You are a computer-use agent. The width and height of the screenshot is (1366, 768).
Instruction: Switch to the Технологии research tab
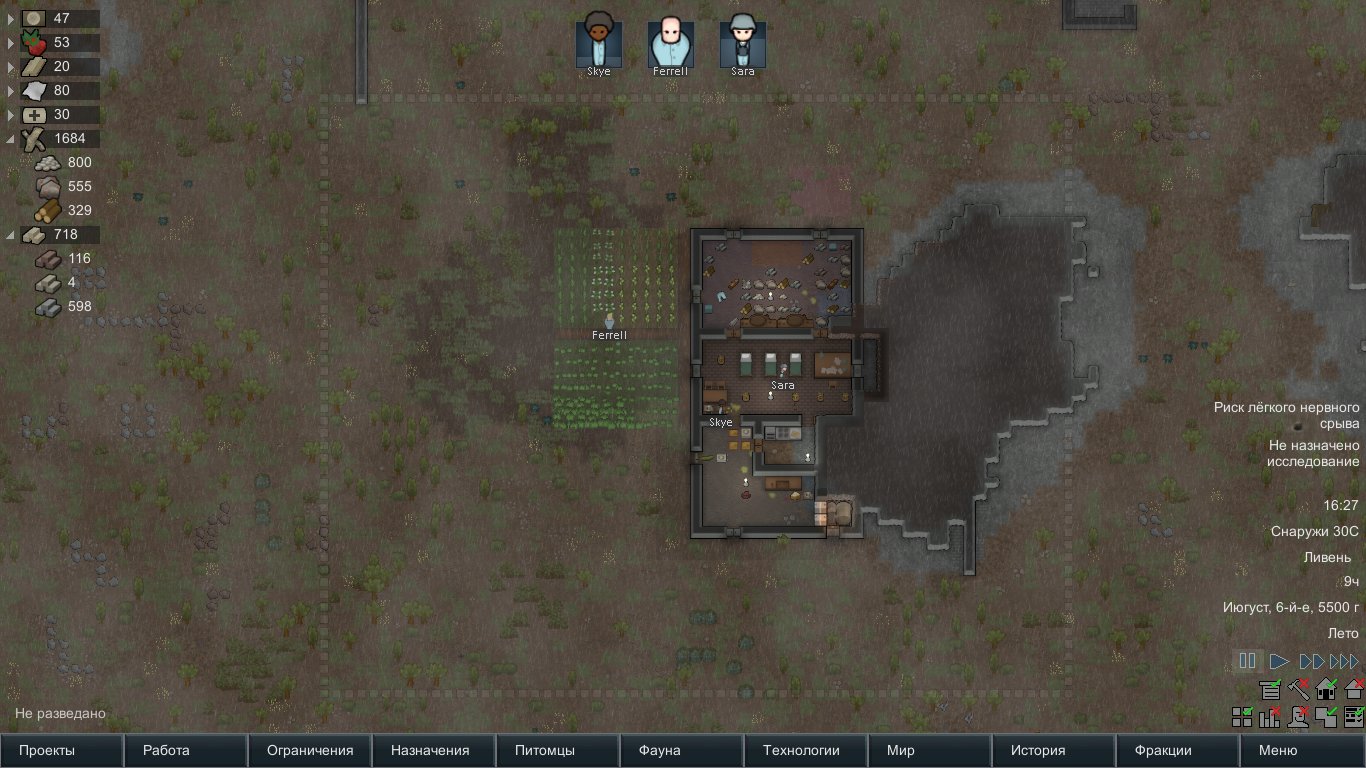(x=806, y=750)
